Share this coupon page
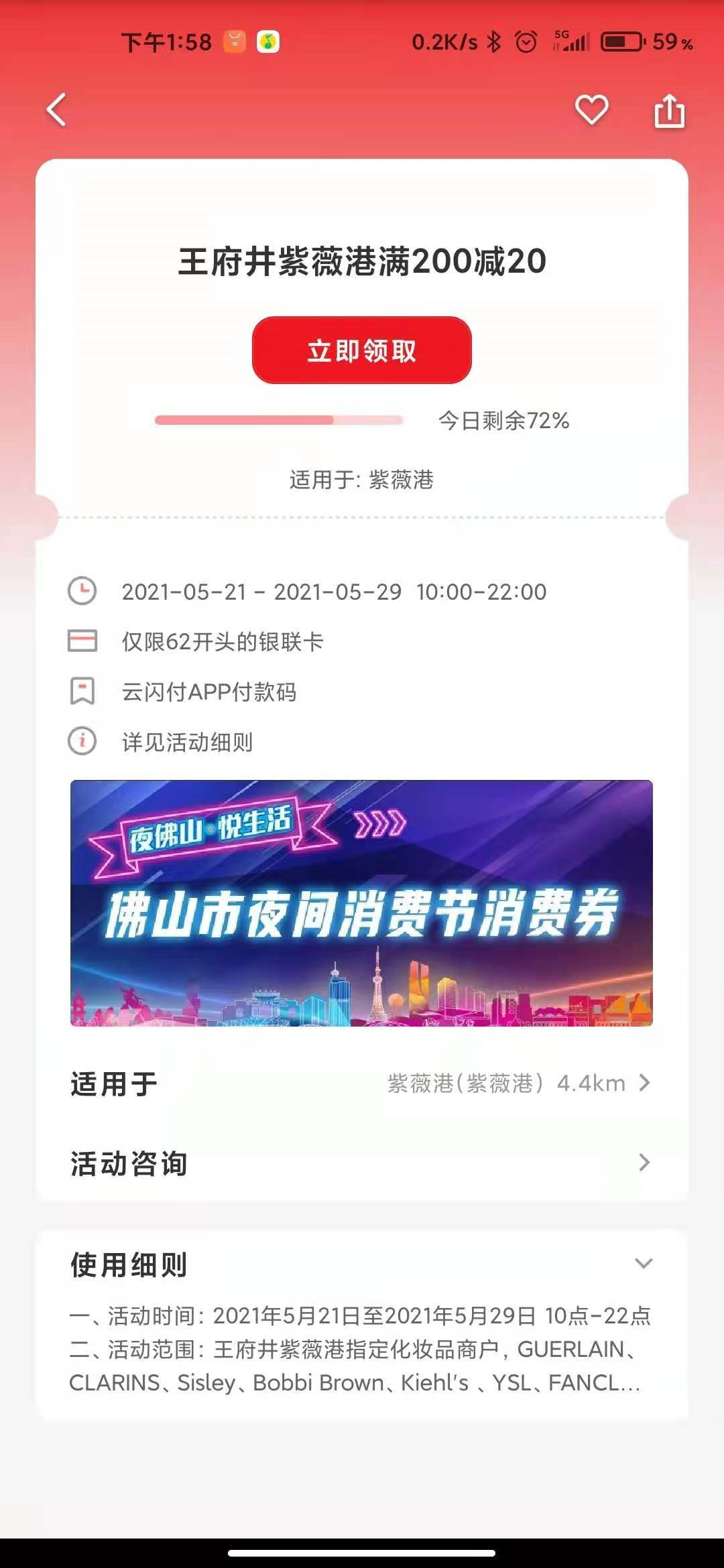The height and width of the screenshot is (1568, 724). [x=669, y=111]
